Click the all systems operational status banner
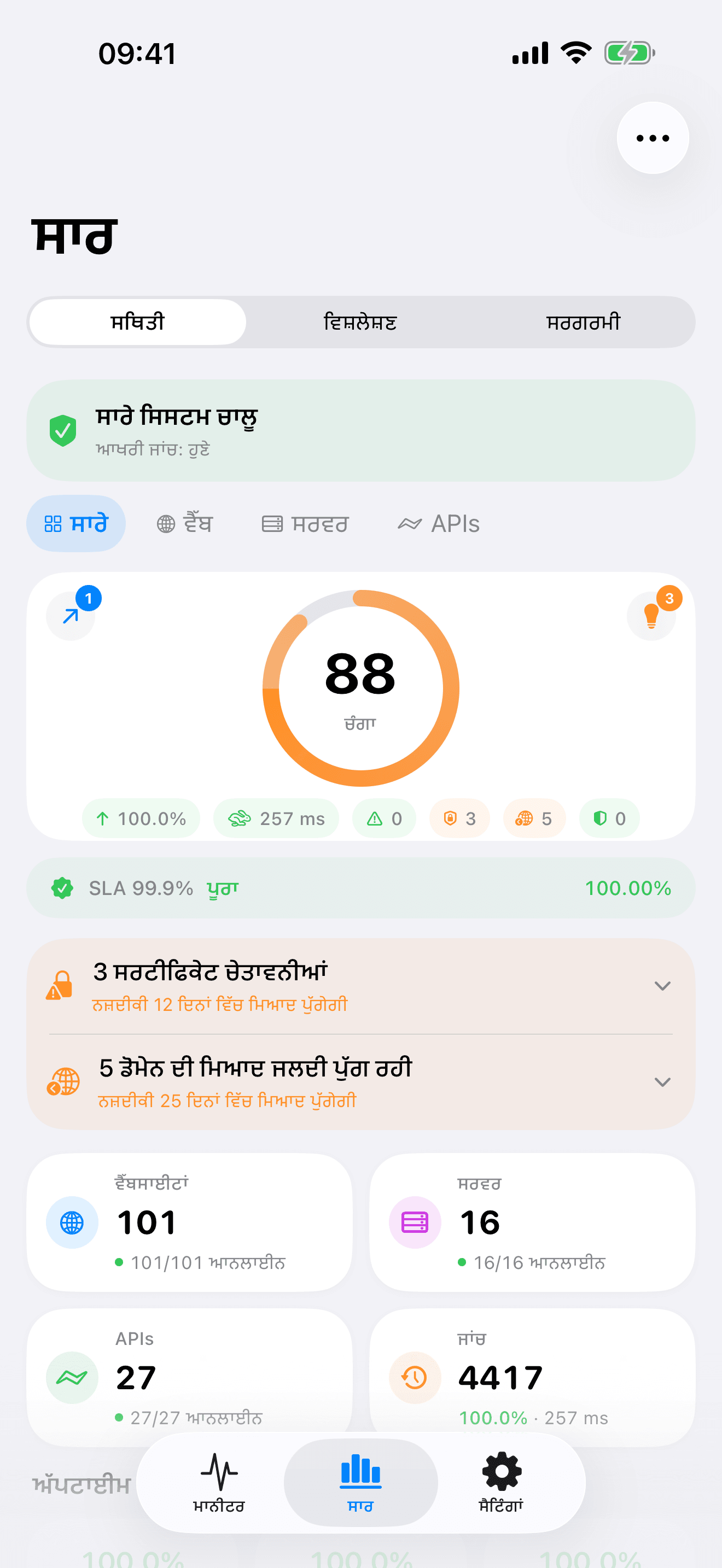722x1568 pixels. click(x=361, y=429)
